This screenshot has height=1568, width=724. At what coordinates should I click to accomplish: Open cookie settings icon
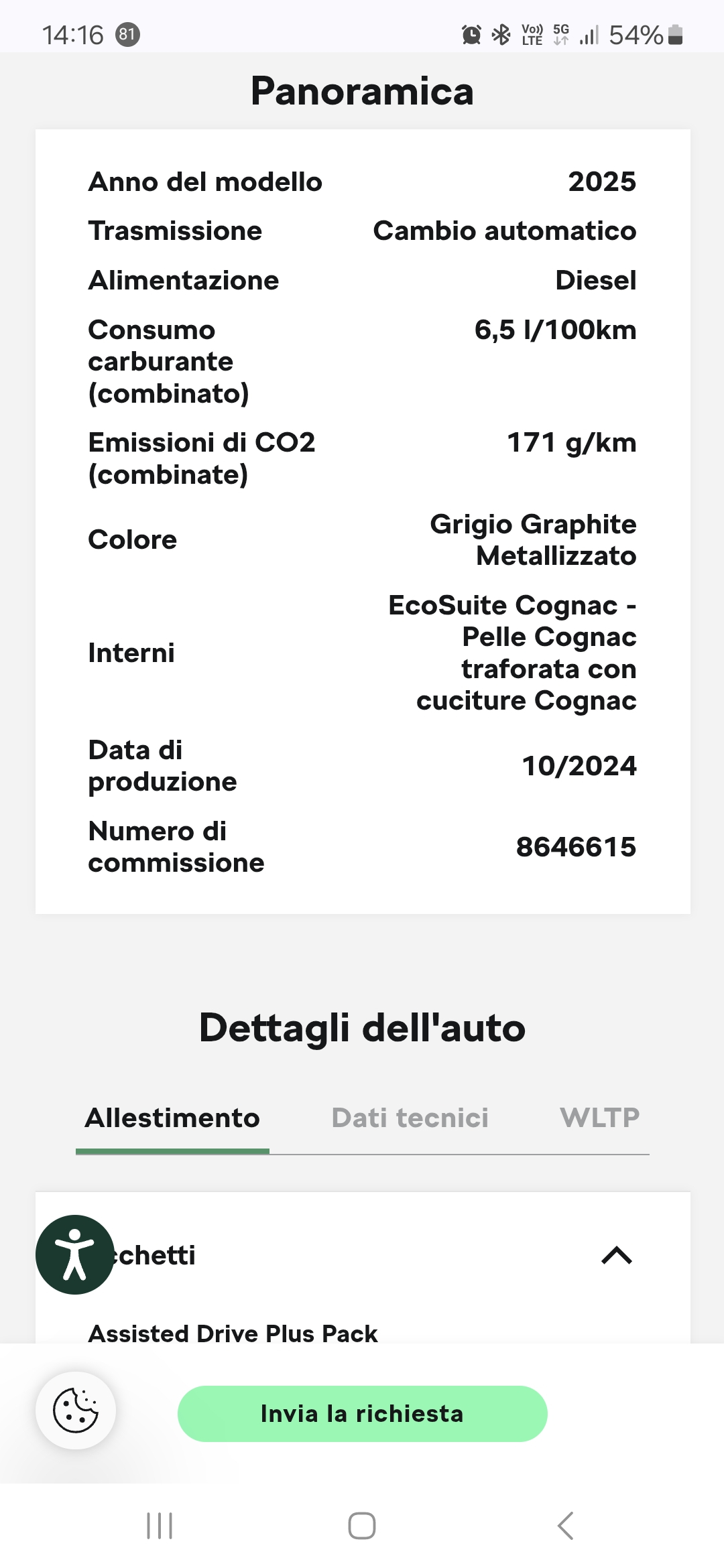76,1411
